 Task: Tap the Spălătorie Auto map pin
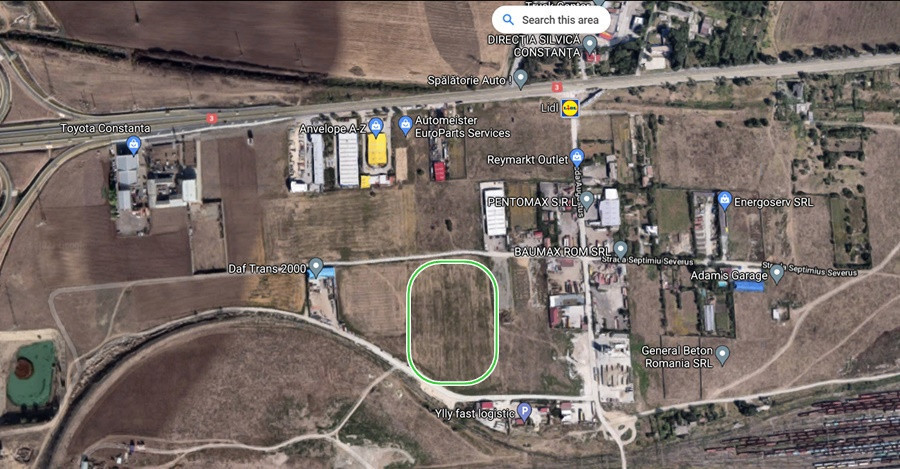(520, 79)
